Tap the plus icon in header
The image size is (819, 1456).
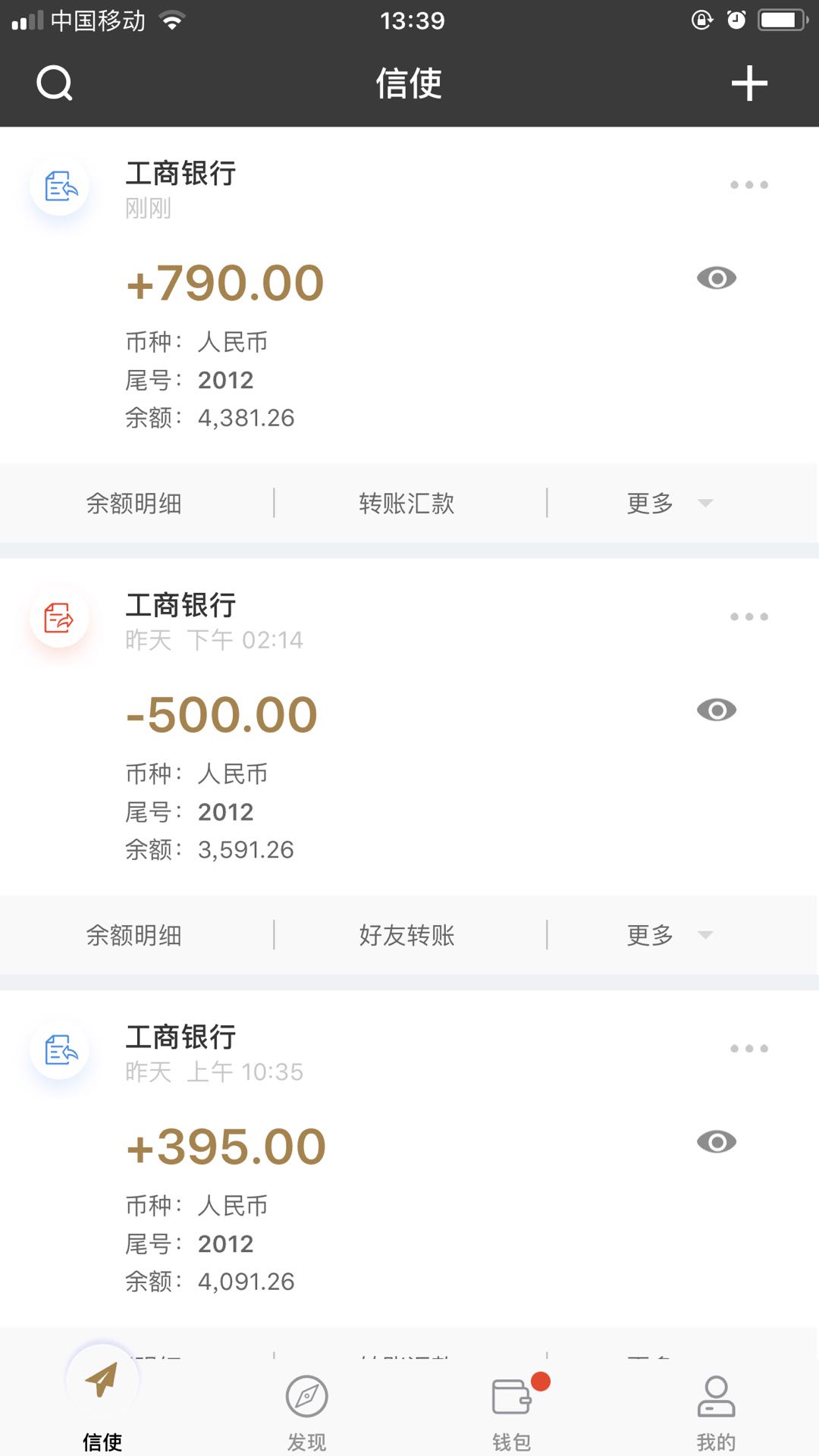[x=749, y=83]
